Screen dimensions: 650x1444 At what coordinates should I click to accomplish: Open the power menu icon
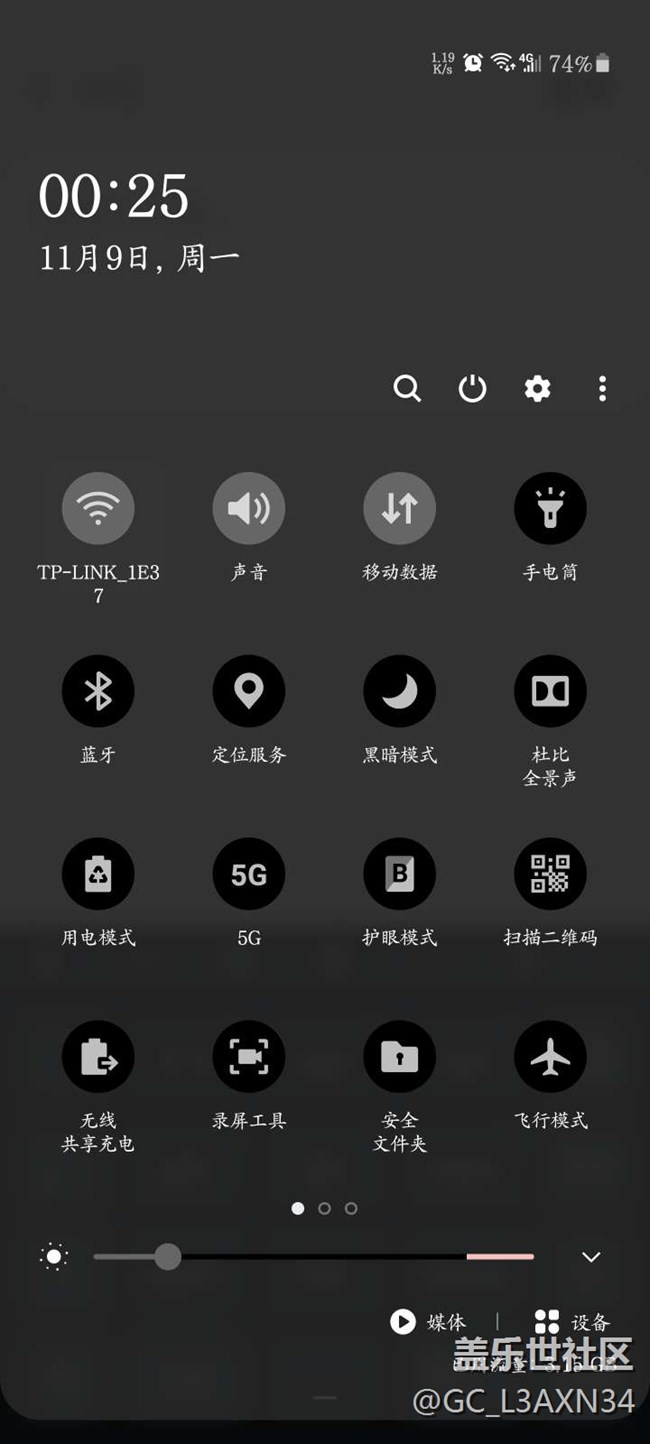tap(472, 388)
